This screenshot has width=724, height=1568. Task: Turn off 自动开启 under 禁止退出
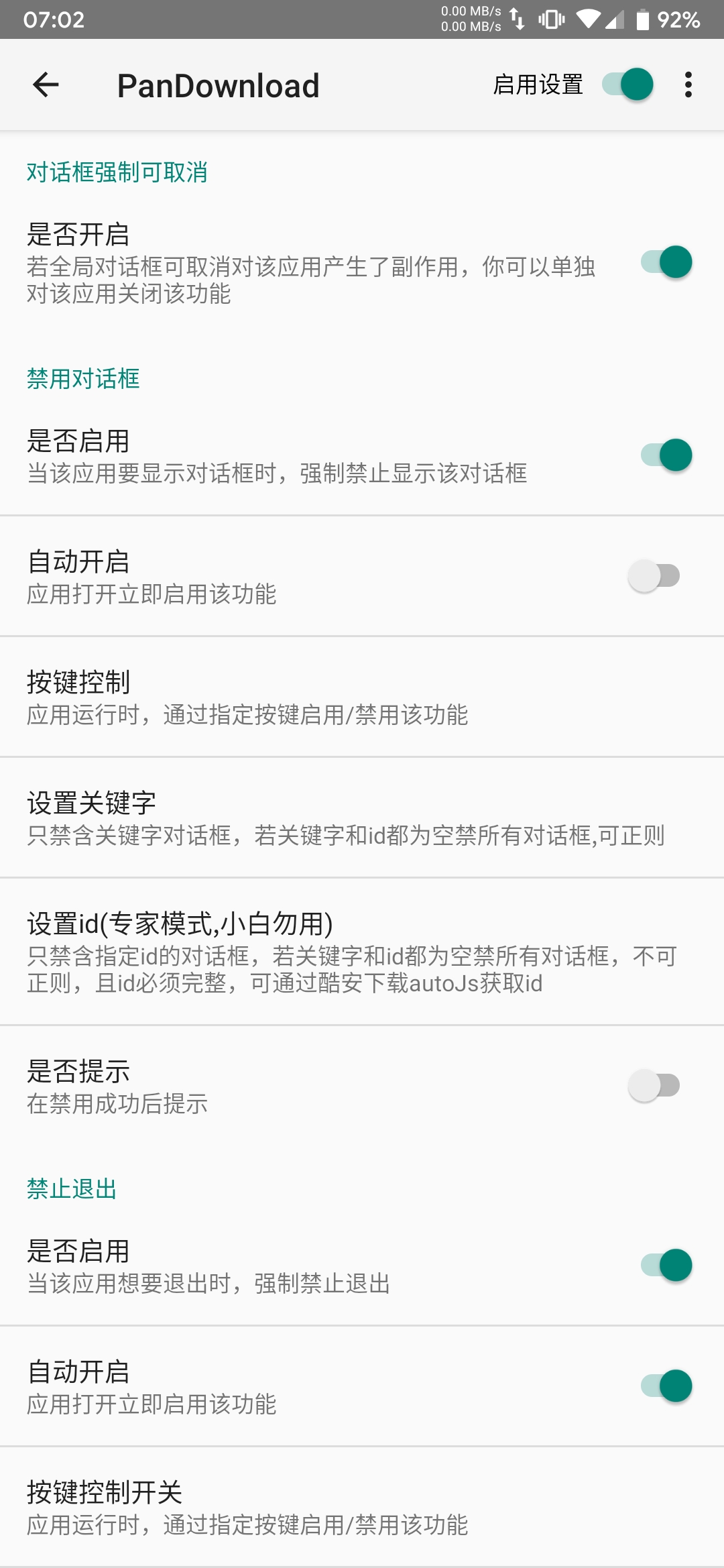pos(666,1386)
